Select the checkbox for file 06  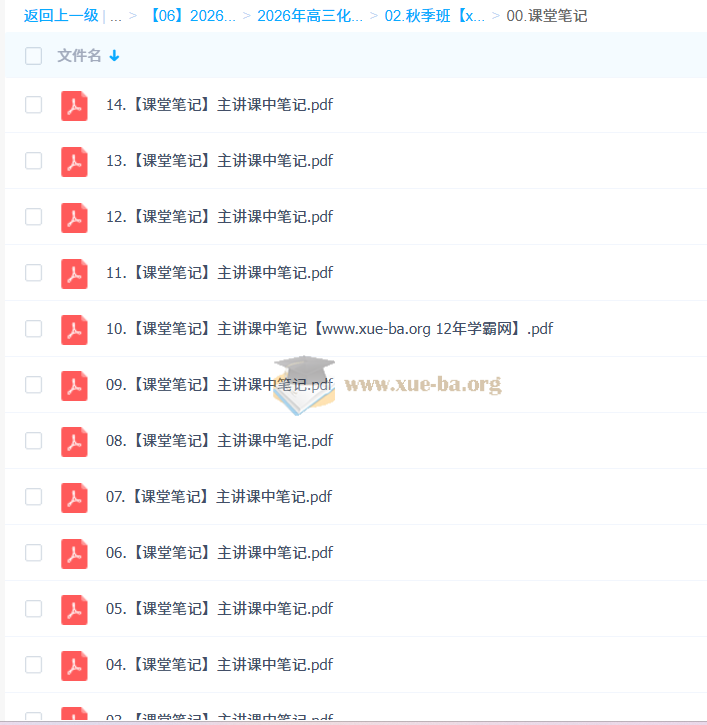point(34,553)
